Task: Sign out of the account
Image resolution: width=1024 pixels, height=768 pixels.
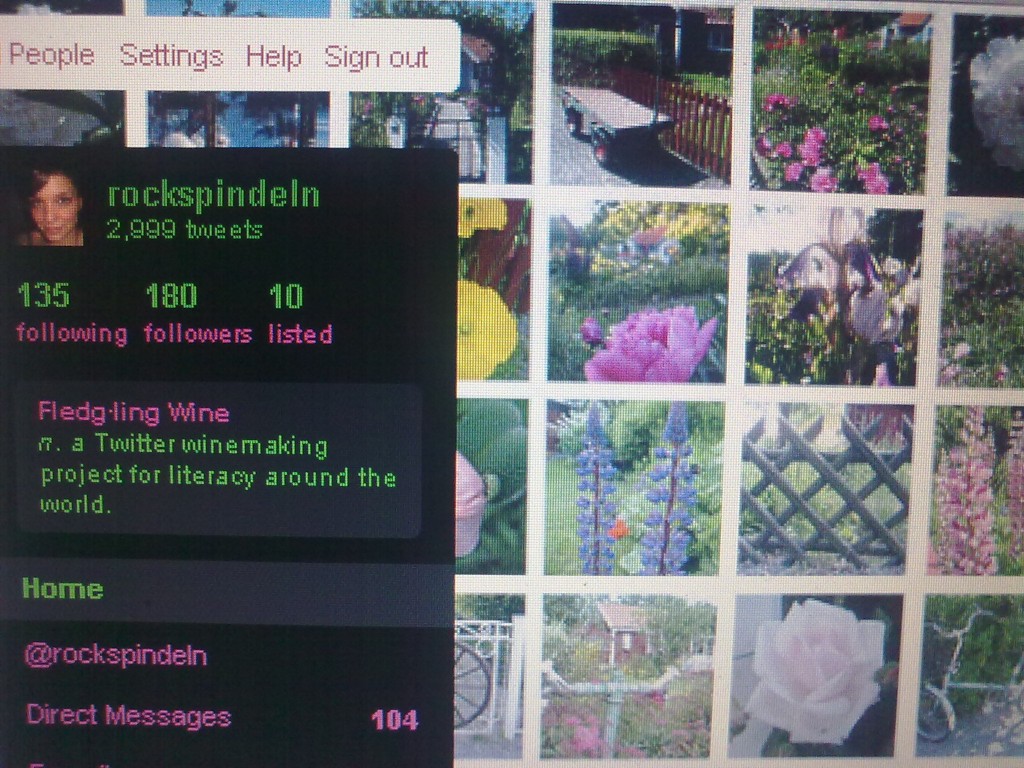Action: (x=376, y=57)
